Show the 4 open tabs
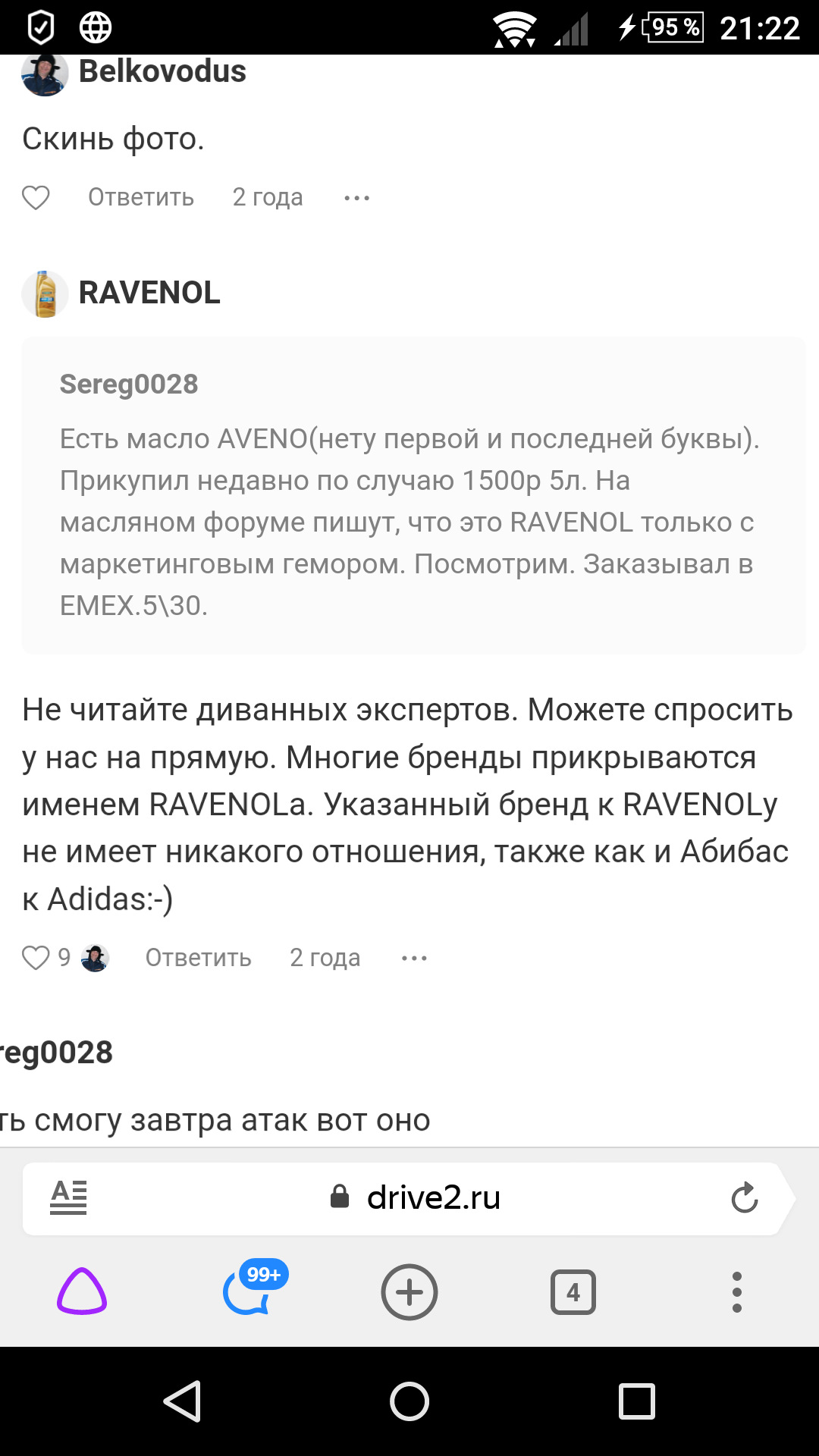Screen dimensions: 819x1456 [573, 1291]
